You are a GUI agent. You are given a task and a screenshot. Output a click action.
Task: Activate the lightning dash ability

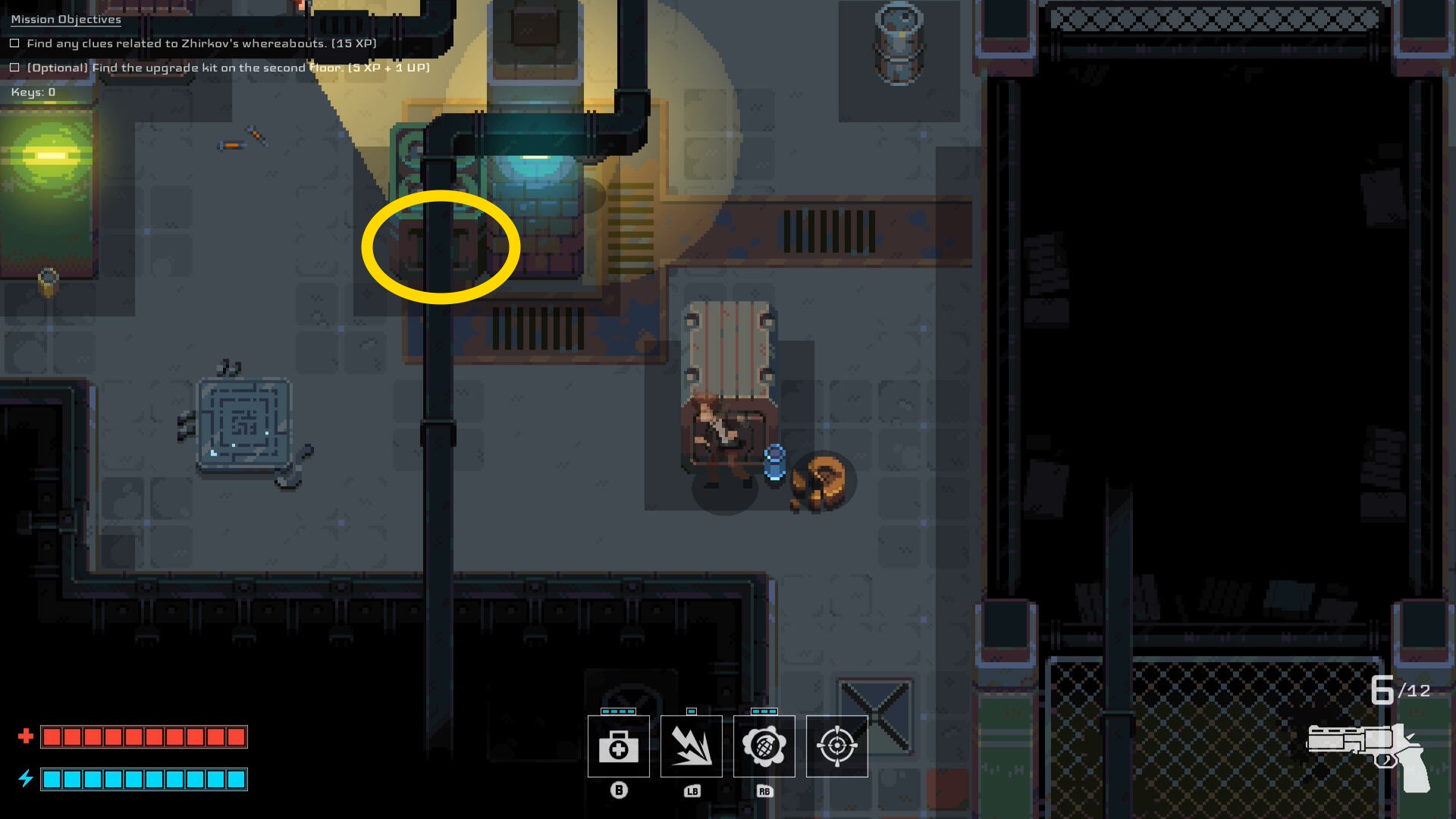coord(691,746)
